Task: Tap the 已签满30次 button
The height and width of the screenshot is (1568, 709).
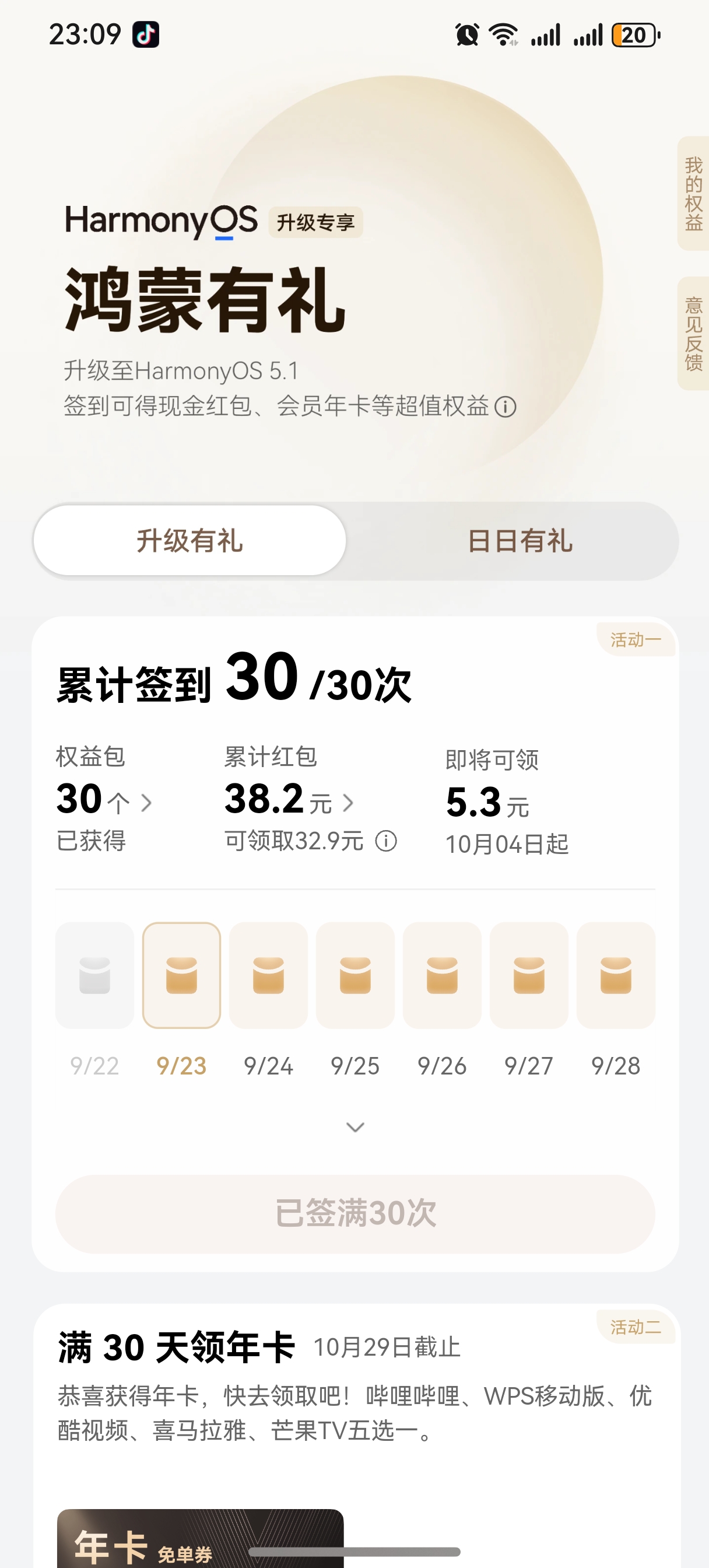Action: coord(355,1213)
